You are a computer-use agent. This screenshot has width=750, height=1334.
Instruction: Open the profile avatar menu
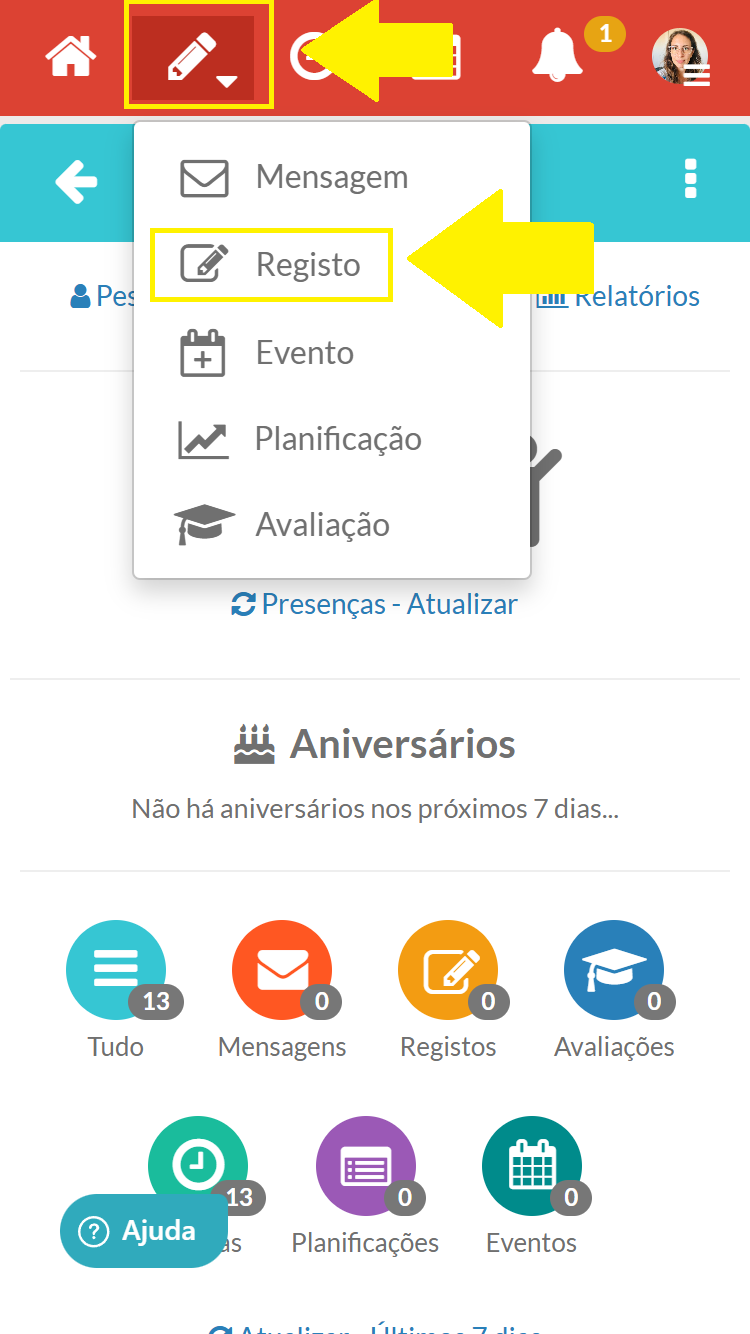click(680, 57)
